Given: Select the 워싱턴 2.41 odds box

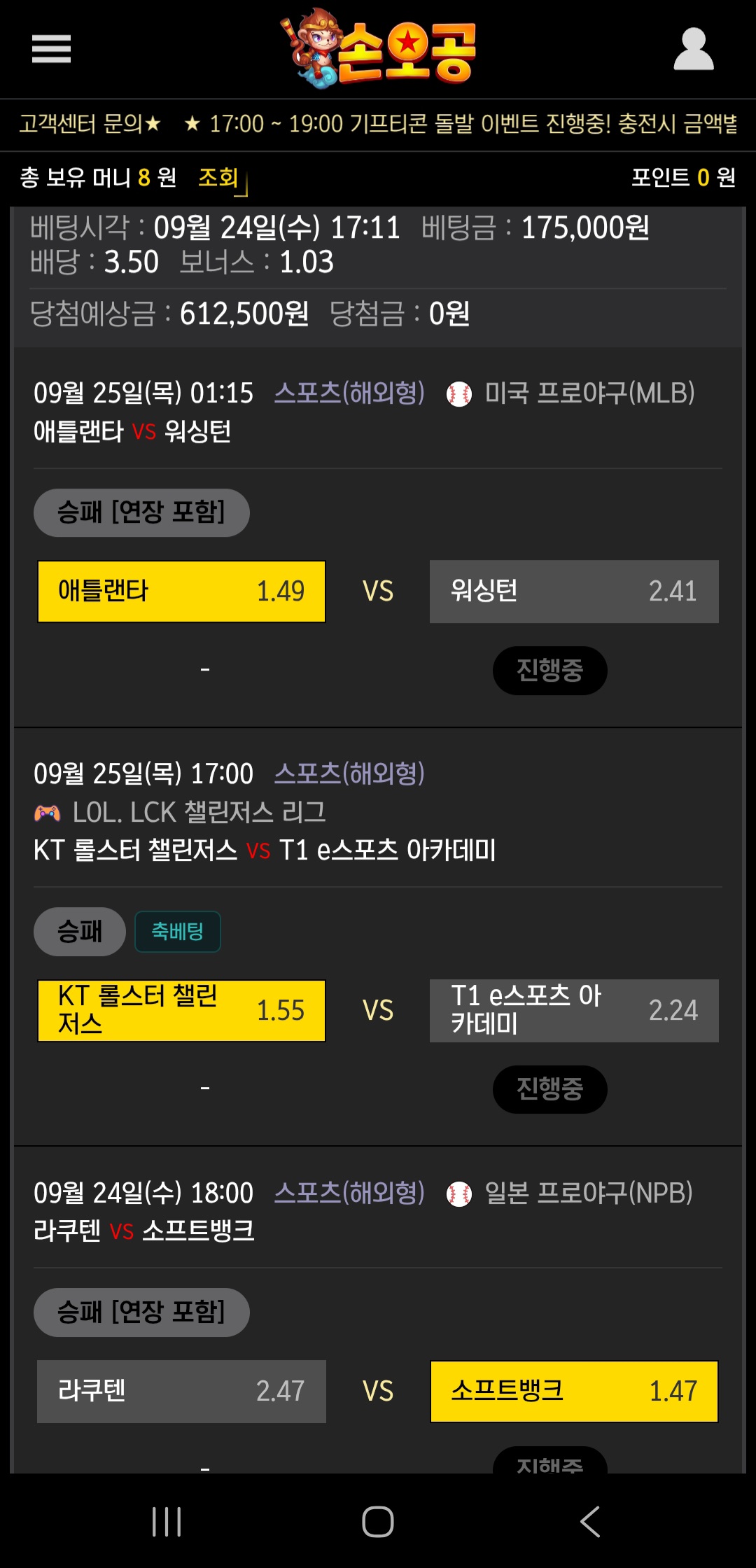Looking at the screenshot, I should pyautogui.click(x=574, y=591).
